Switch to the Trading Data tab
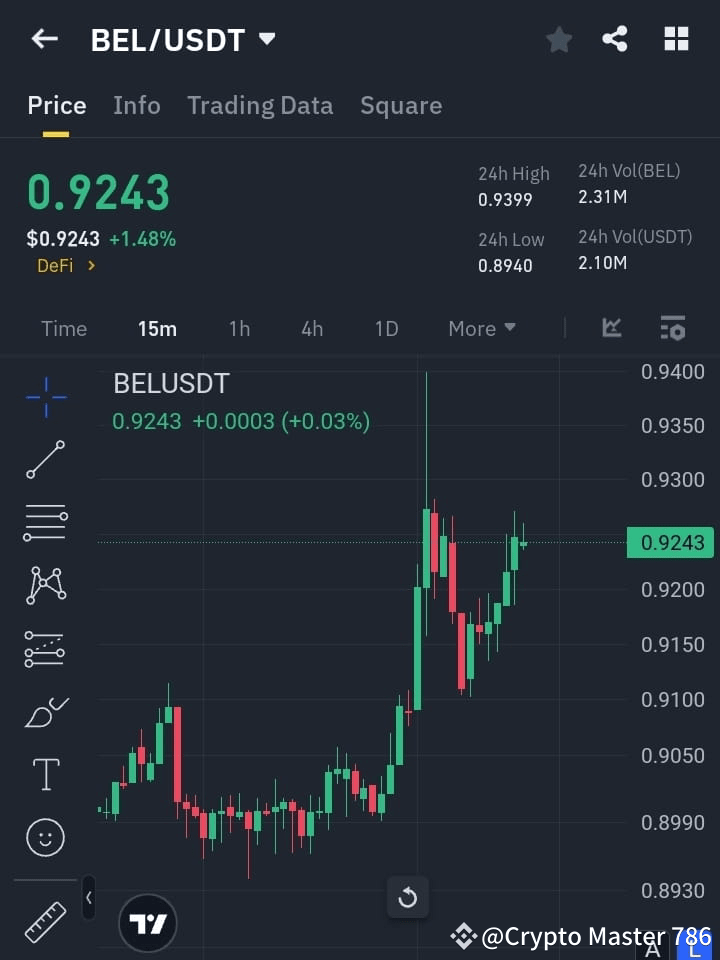720x960 pixels. click(x=260, y=105)
